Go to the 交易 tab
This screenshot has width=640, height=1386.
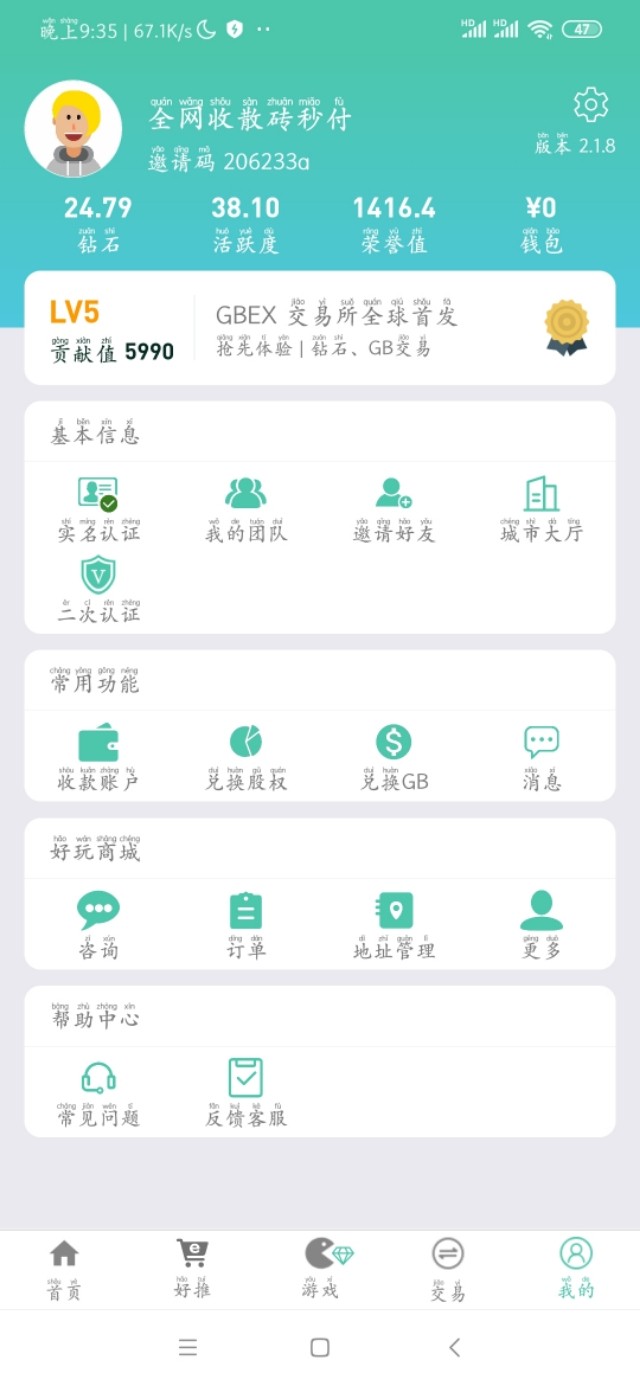447,1269
